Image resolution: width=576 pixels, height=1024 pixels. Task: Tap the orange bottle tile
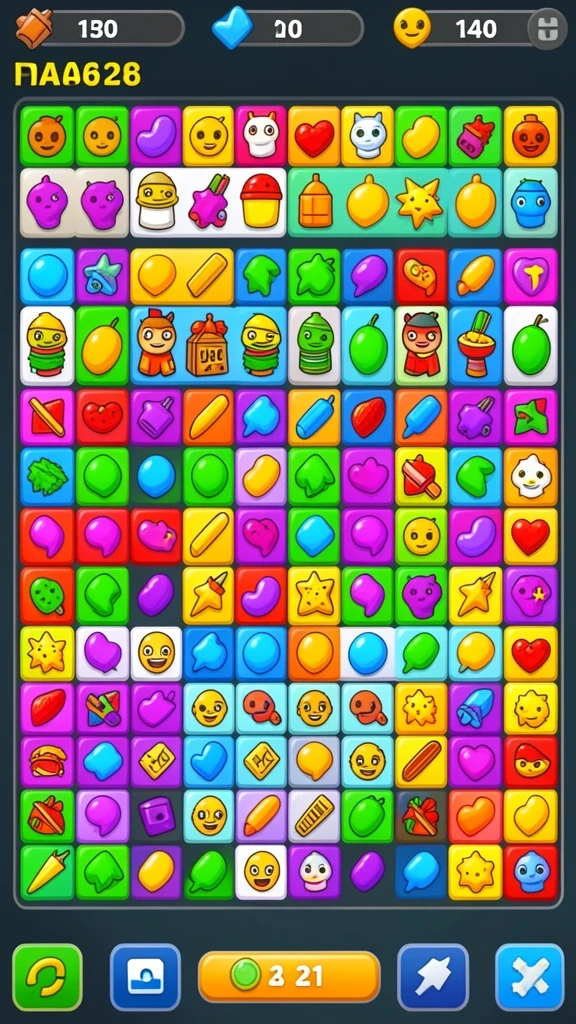coord(315,202)
